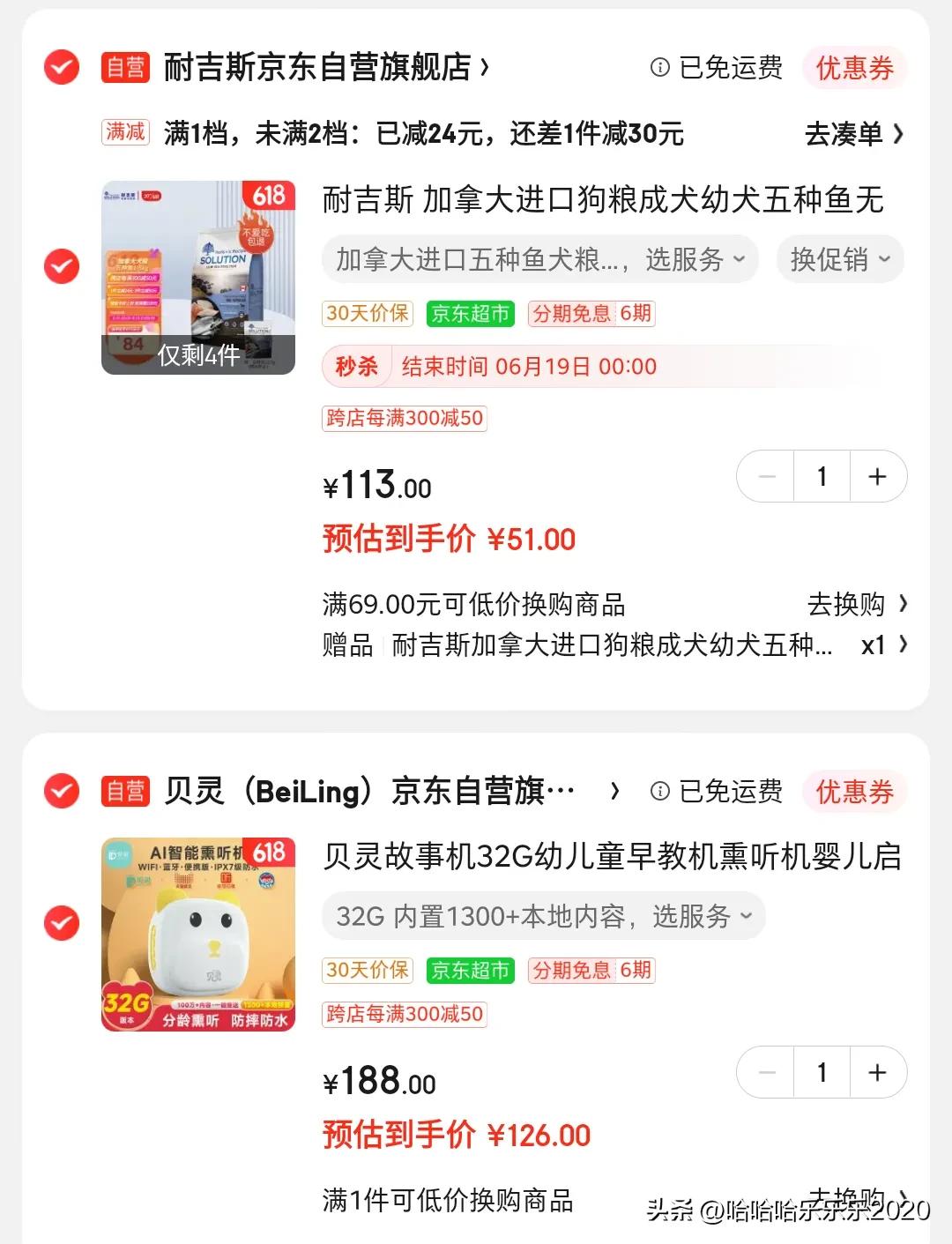Click the 自营 badge next to 耐吉斯 store

click(x=126, y=68)
